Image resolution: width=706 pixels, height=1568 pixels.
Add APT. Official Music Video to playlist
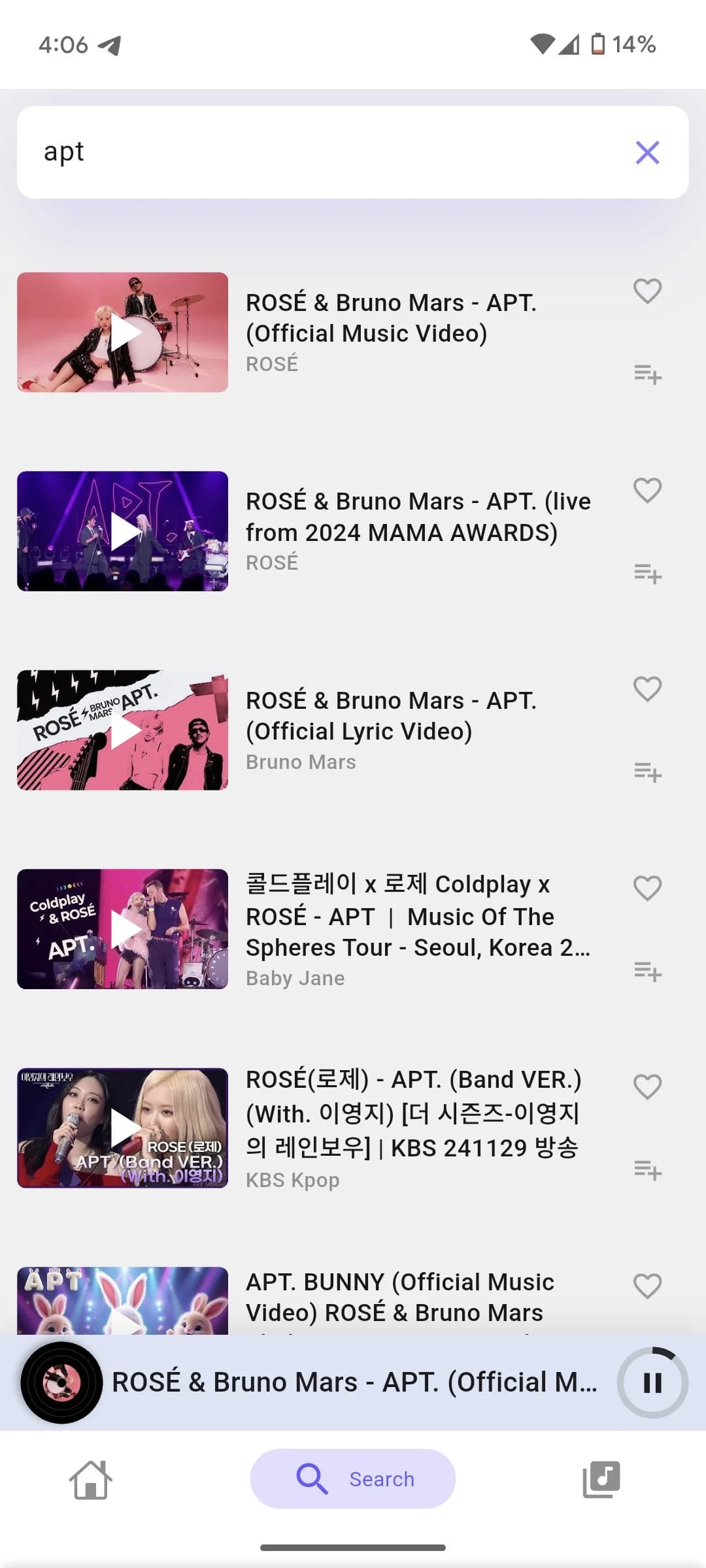tap(647, 375)
